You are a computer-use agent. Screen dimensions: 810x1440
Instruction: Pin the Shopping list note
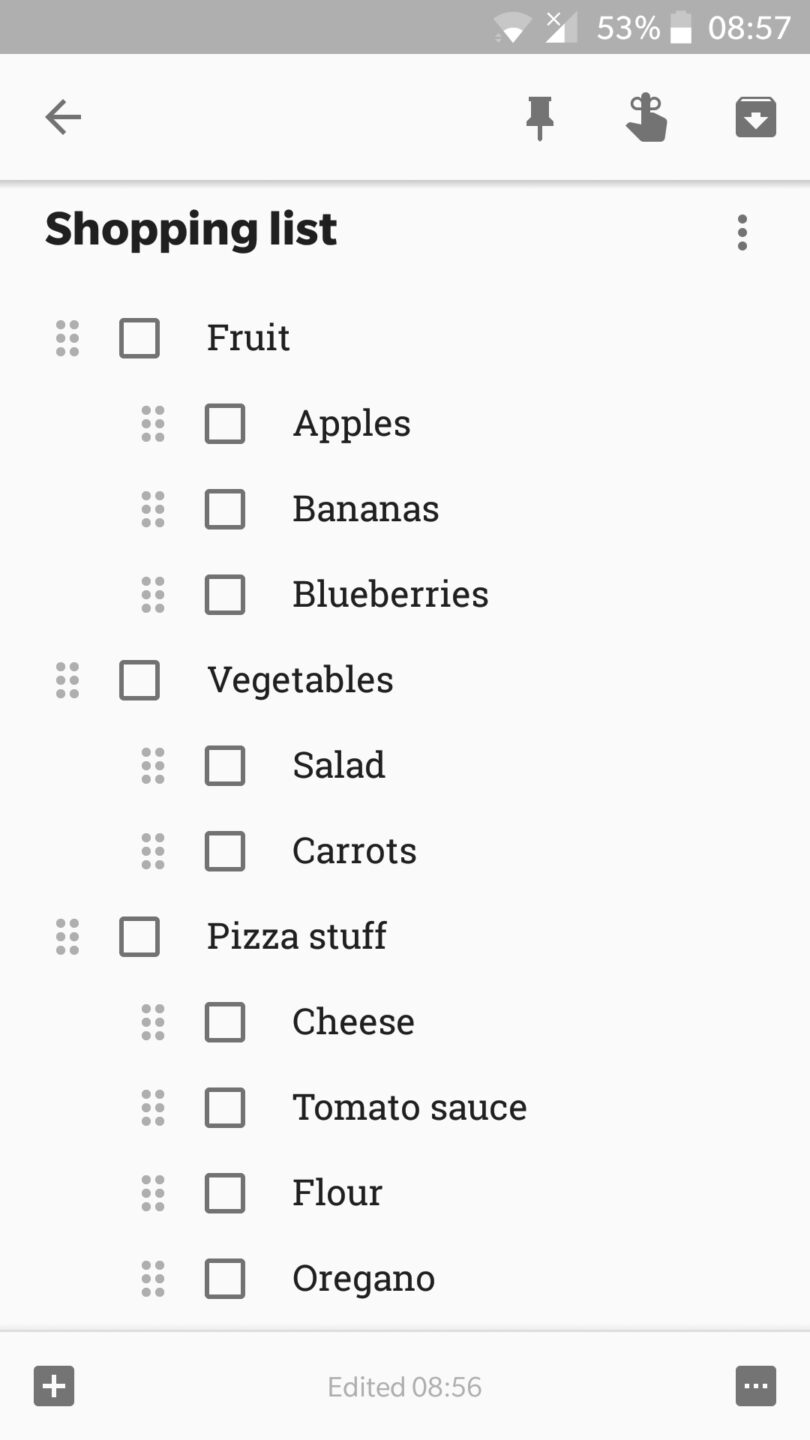point(540,116)
